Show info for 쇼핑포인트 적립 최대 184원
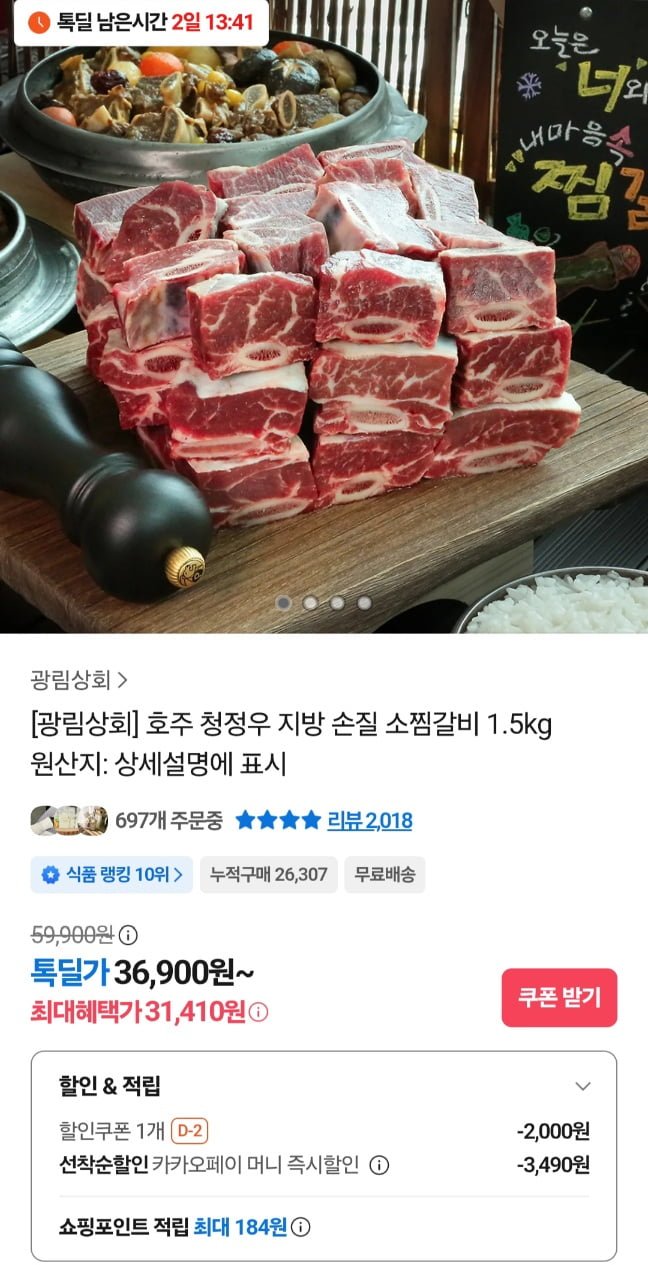 coord(300,1227)
